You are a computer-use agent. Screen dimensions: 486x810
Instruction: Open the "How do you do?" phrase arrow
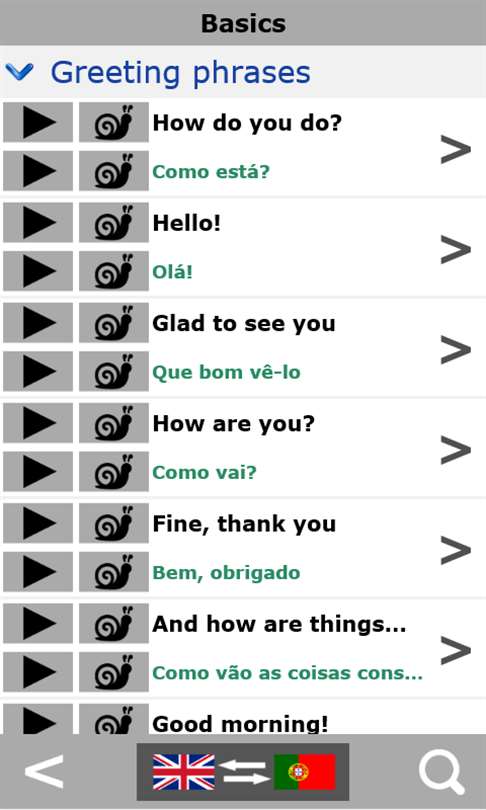(456, 149)
